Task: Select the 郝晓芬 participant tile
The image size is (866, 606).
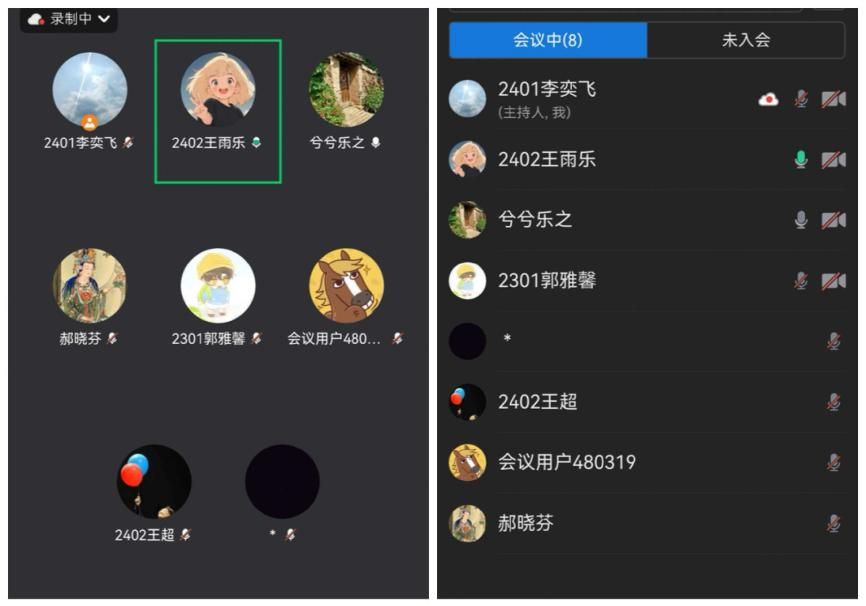Action: tap(89, 288)
